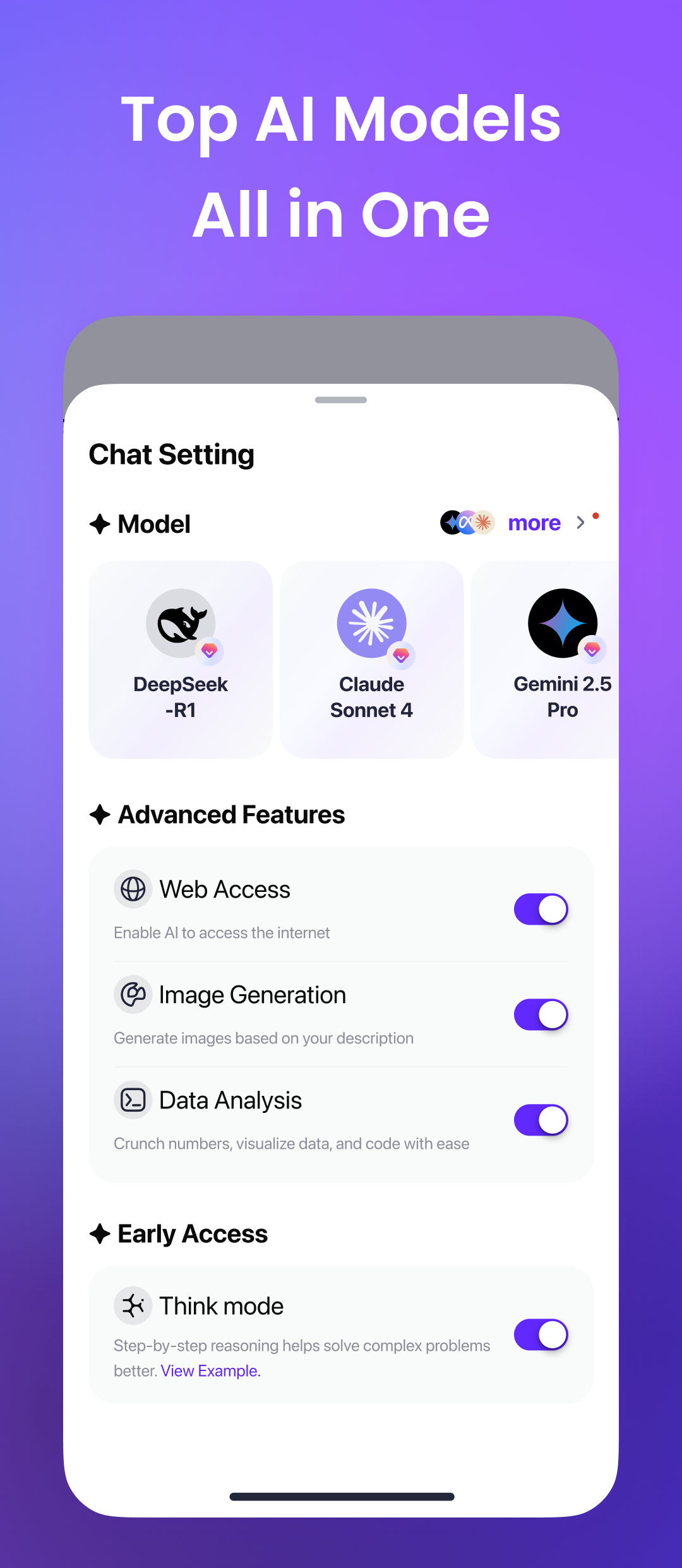This screenshot has height=1568, width=682.
Task: Click the stacked model avatars next to more
Action: 466,523
